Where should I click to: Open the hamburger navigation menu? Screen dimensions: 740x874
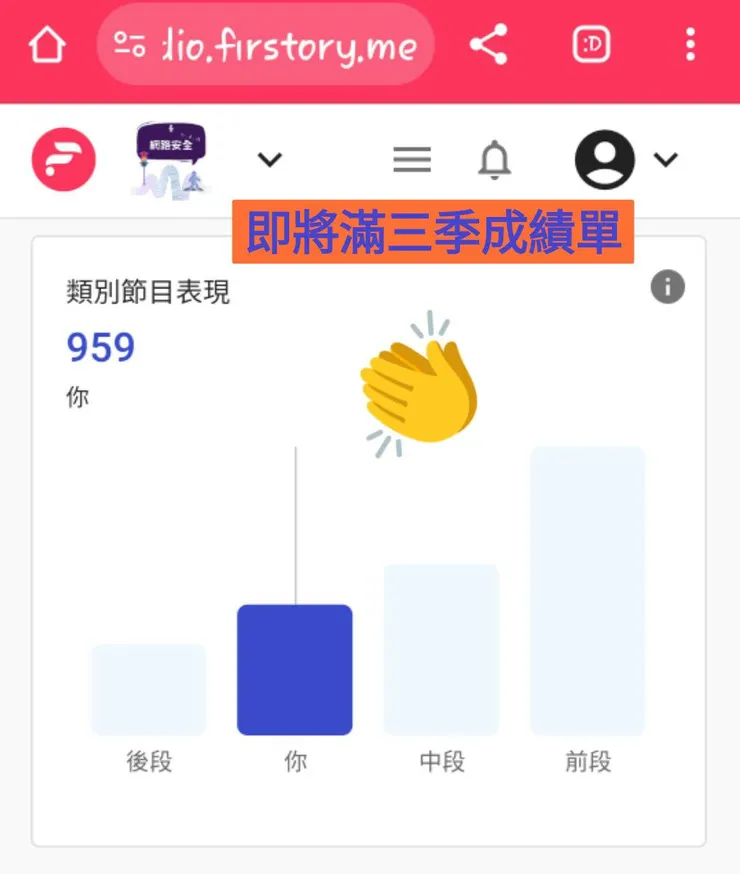(x=412, y=159)
